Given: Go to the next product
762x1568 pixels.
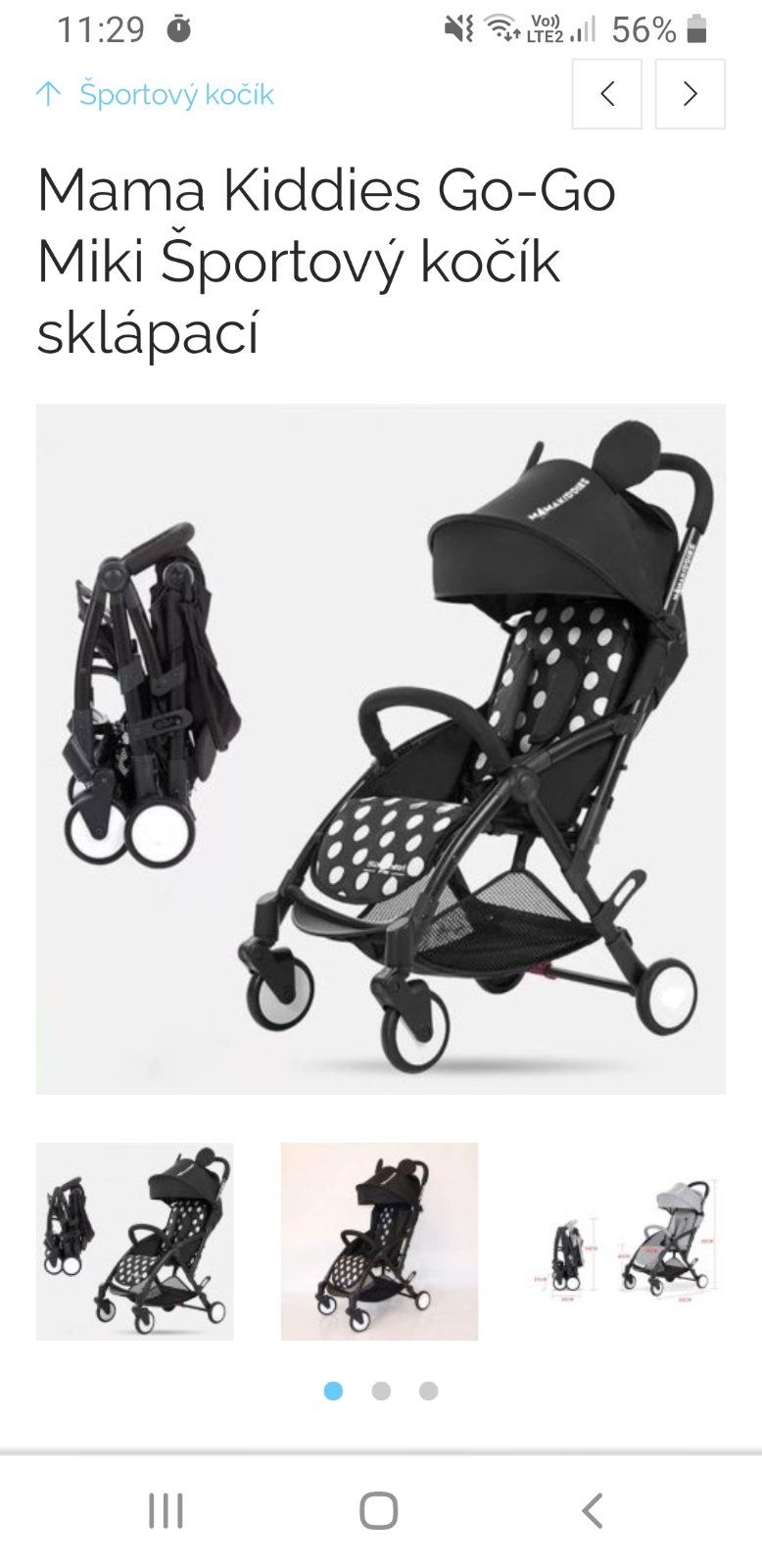Looking at the screenshot, I should (x=690, y=94).
